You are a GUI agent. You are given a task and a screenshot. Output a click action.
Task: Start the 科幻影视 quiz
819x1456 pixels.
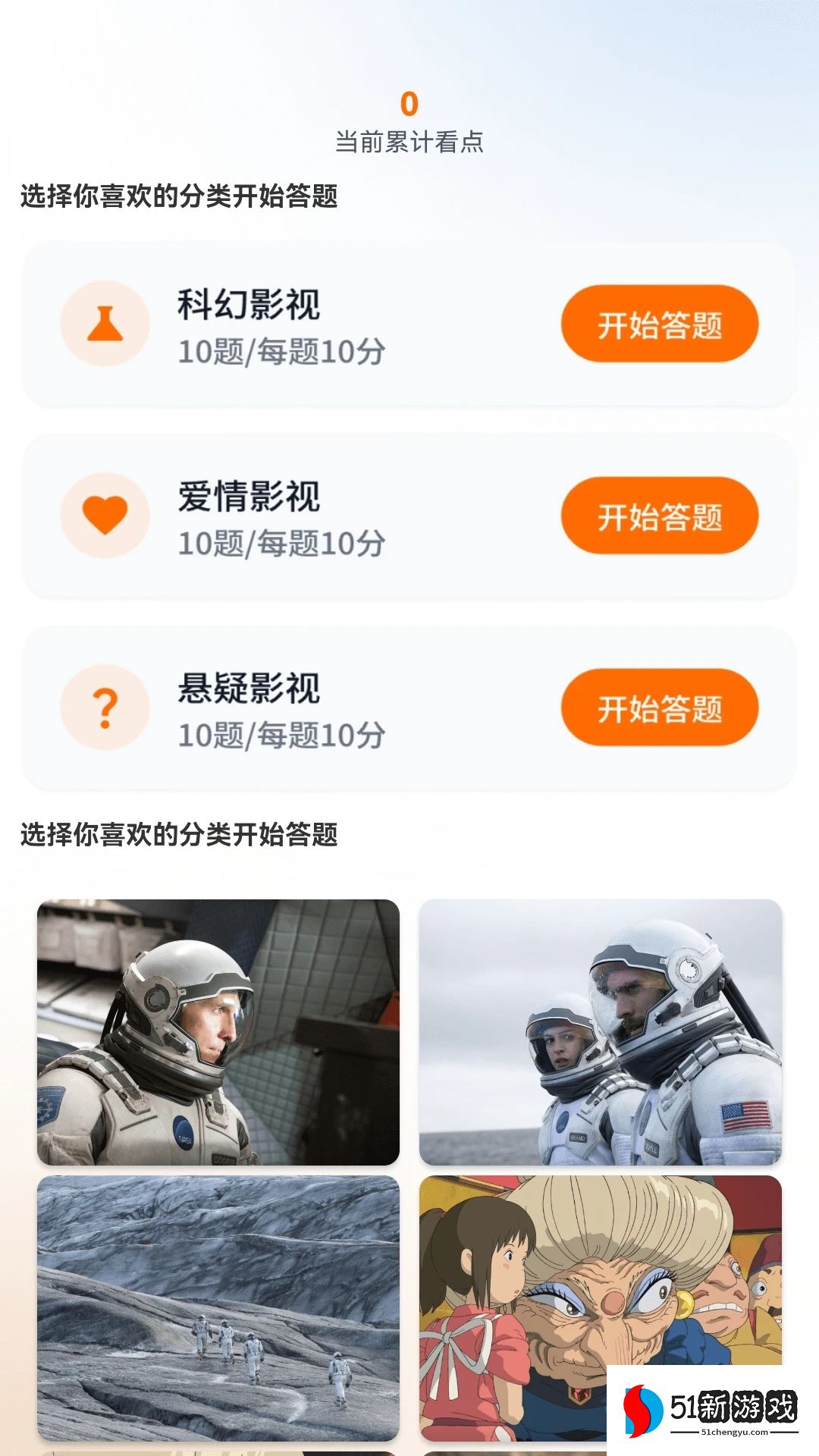(659, 324)
